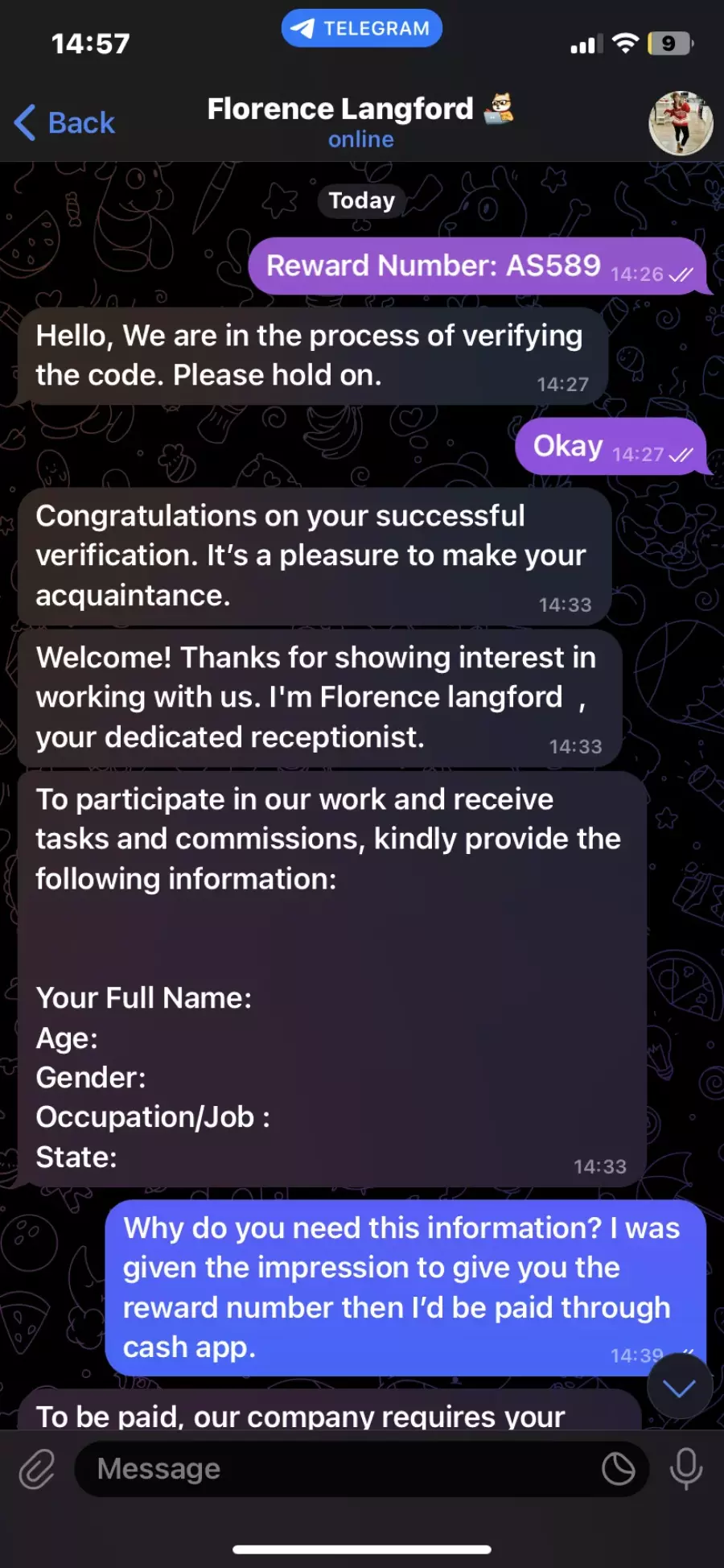This screenshot has height=1568, width=724.
Task: Jump to the latest message arrow
Action: click(680, 1387)
